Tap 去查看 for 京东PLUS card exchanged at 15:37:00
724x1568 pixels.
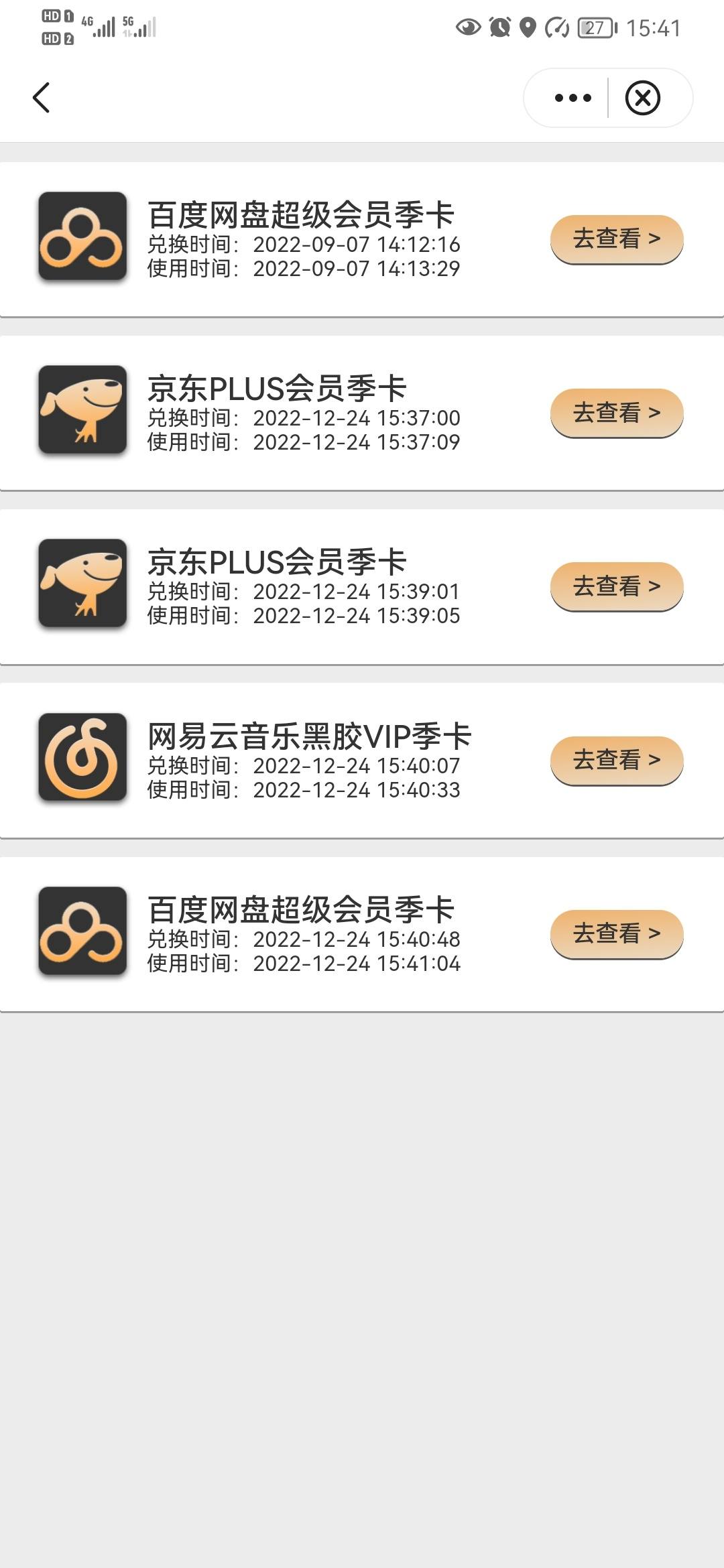coord(617,413)
